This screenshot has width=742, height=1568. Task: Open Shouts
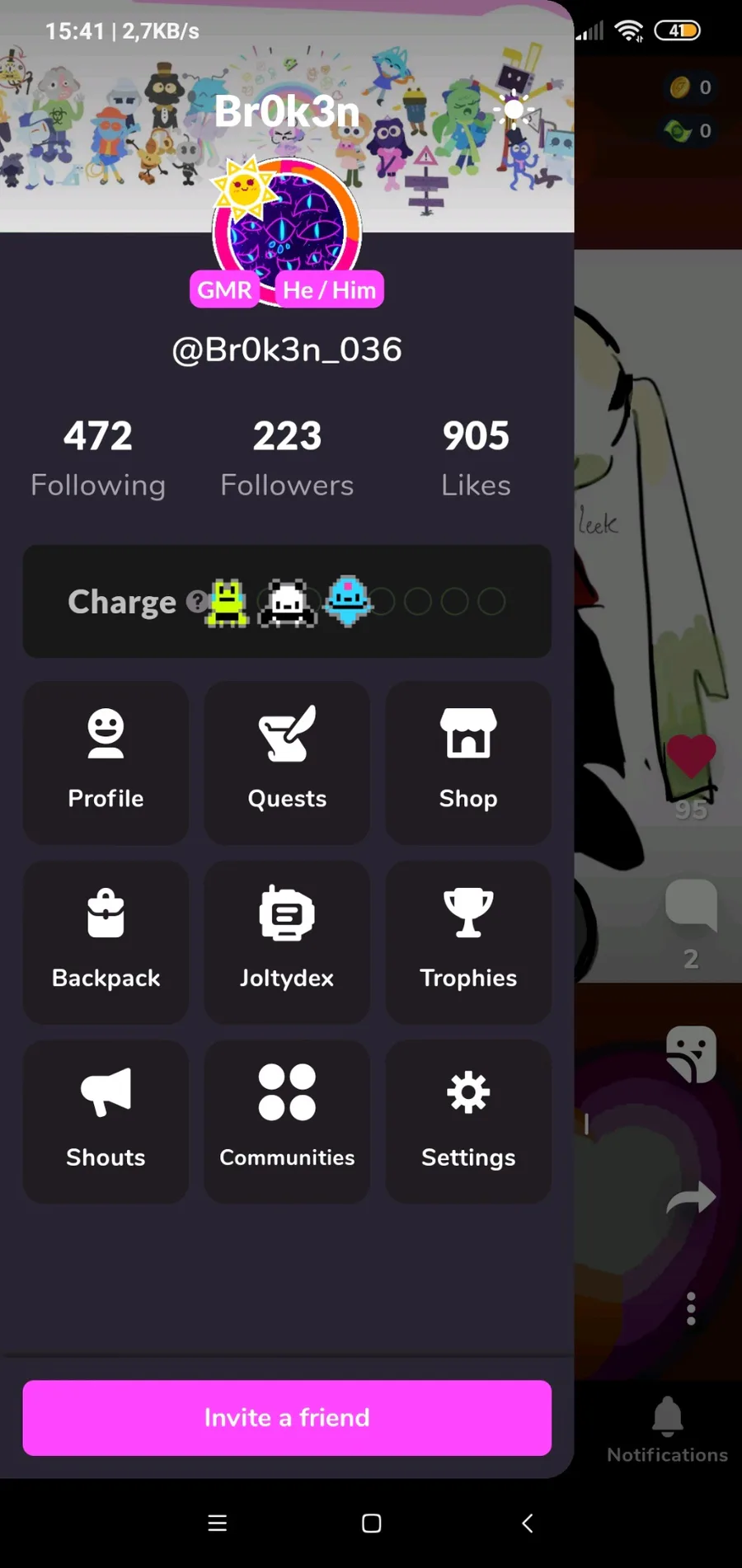pyautogui.click(x=106, y=1121)
